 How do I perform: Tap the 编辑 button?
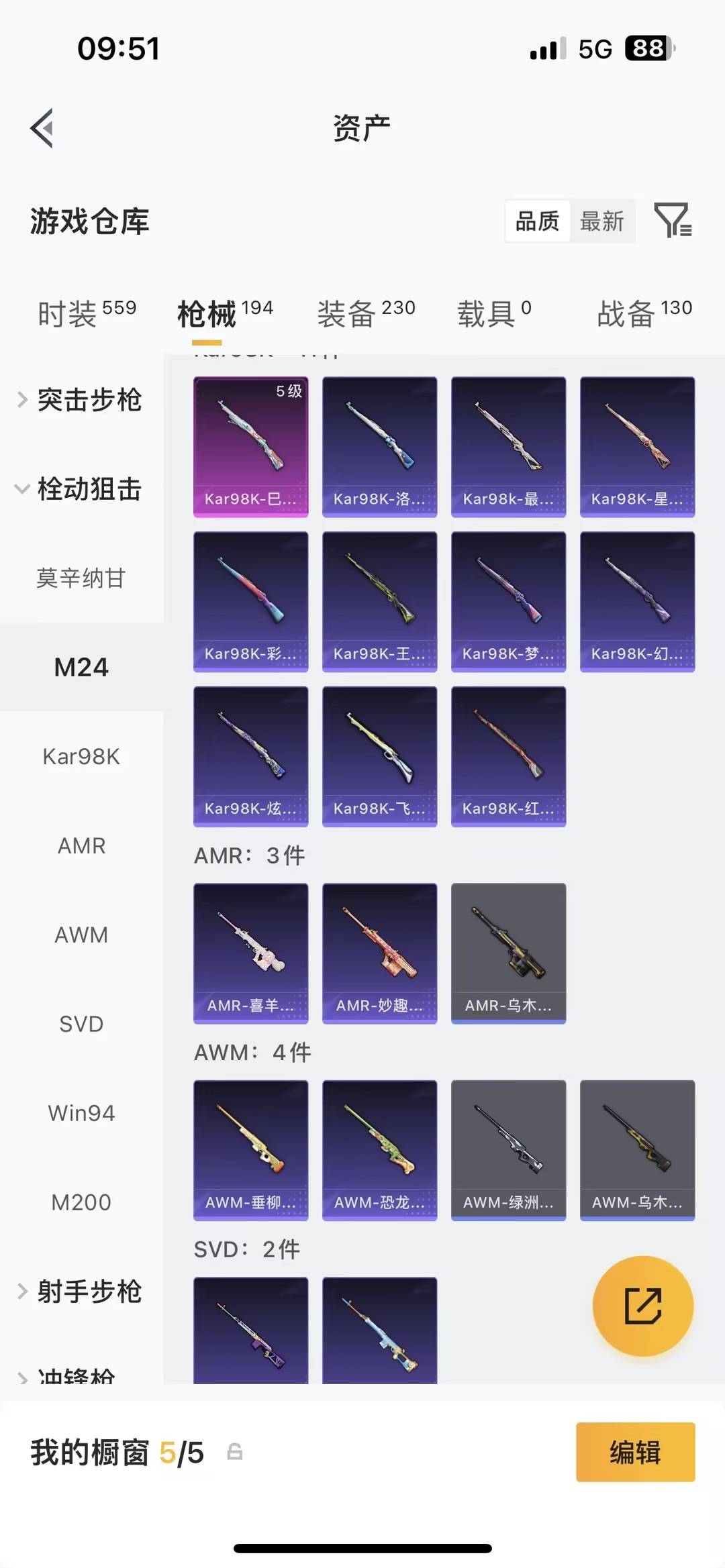(x=635, y=1452)
